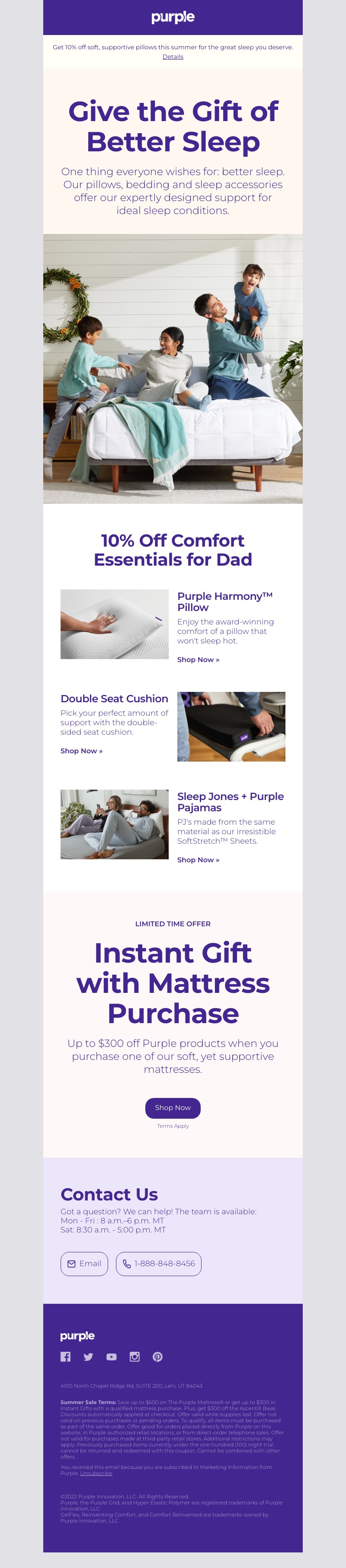
Task: Tap the purple Shop Now button
Action: click(173, 1108)
